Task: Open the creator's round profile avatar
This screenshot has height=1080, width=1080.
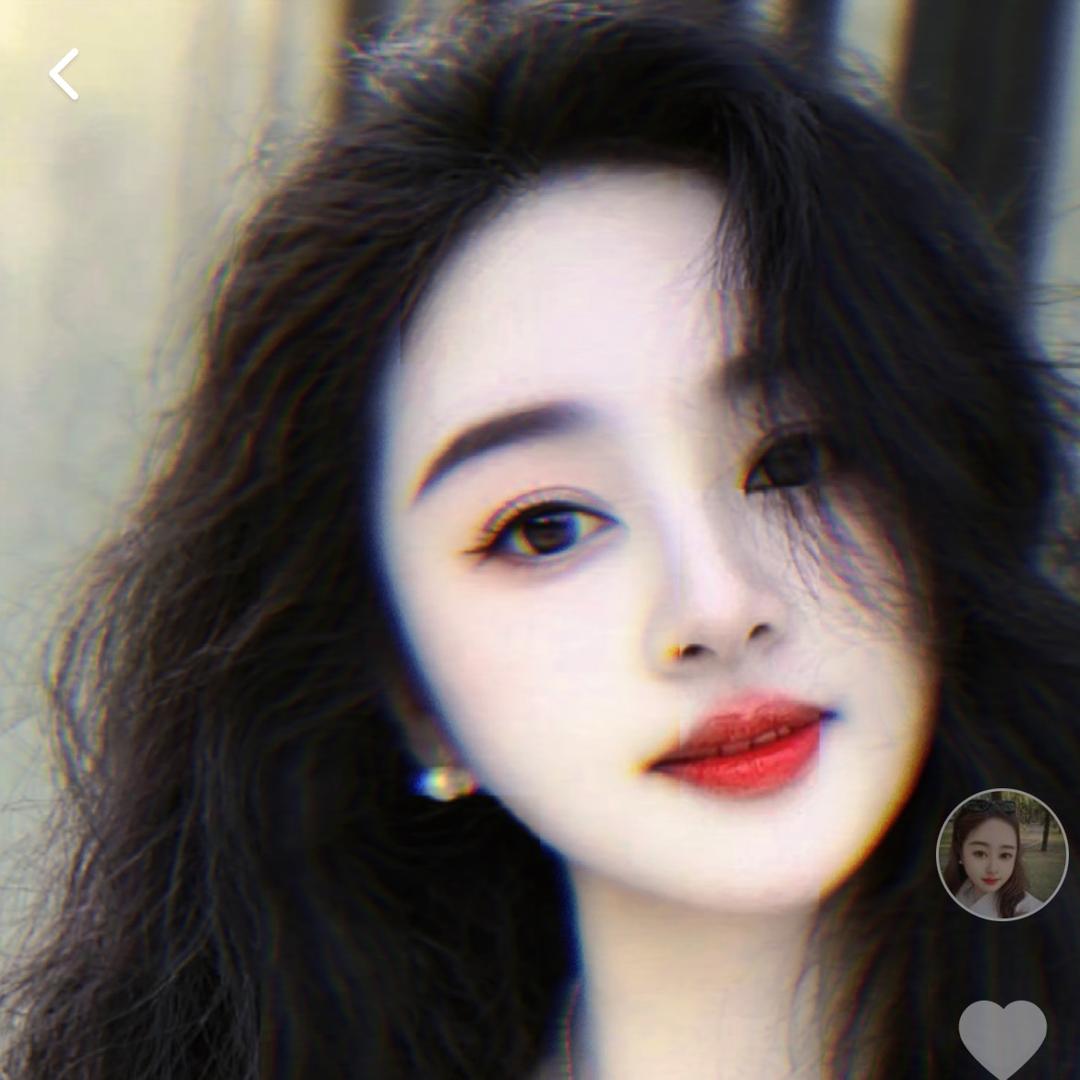Action: (1002, 854)
